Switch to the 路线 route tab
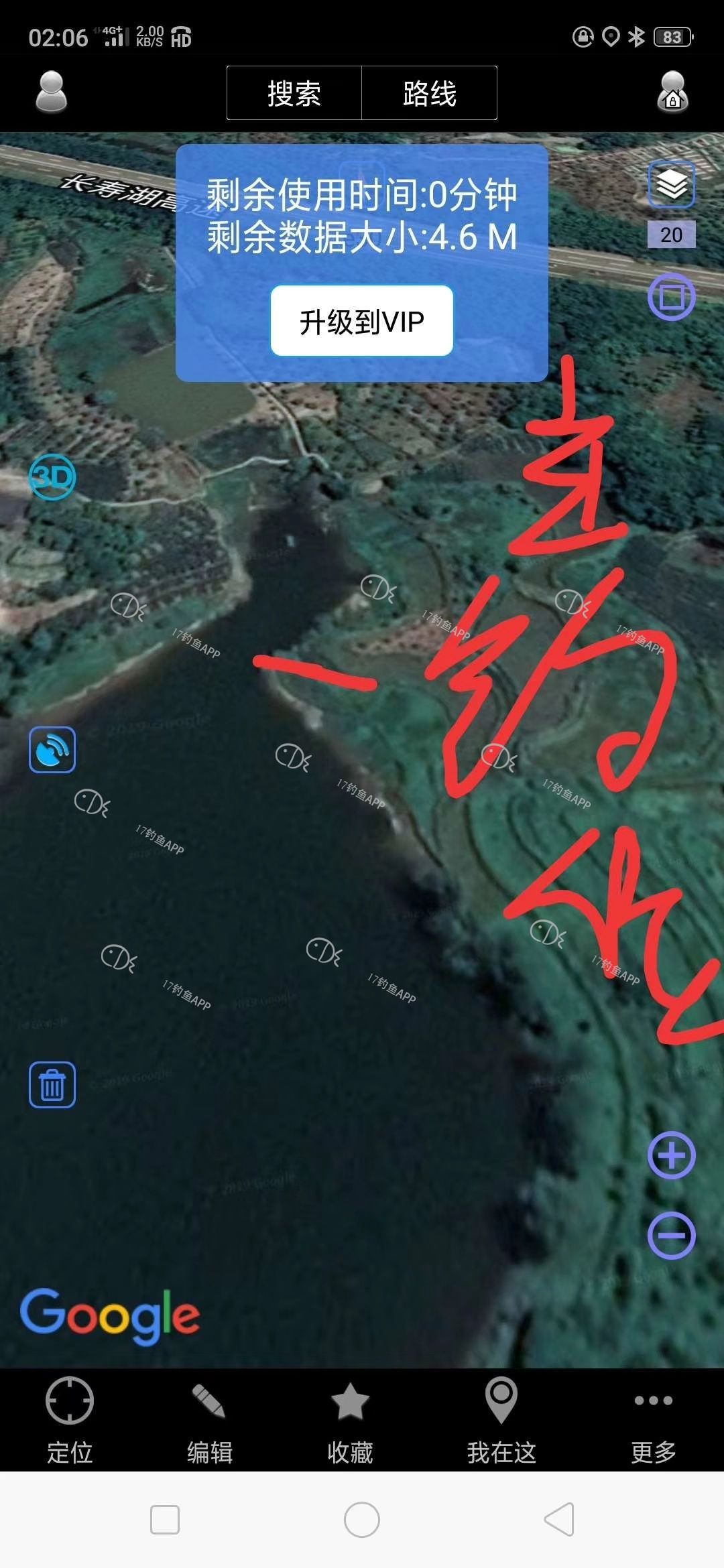The width and height of the screenshot is (724, 1568). [430, 93]
